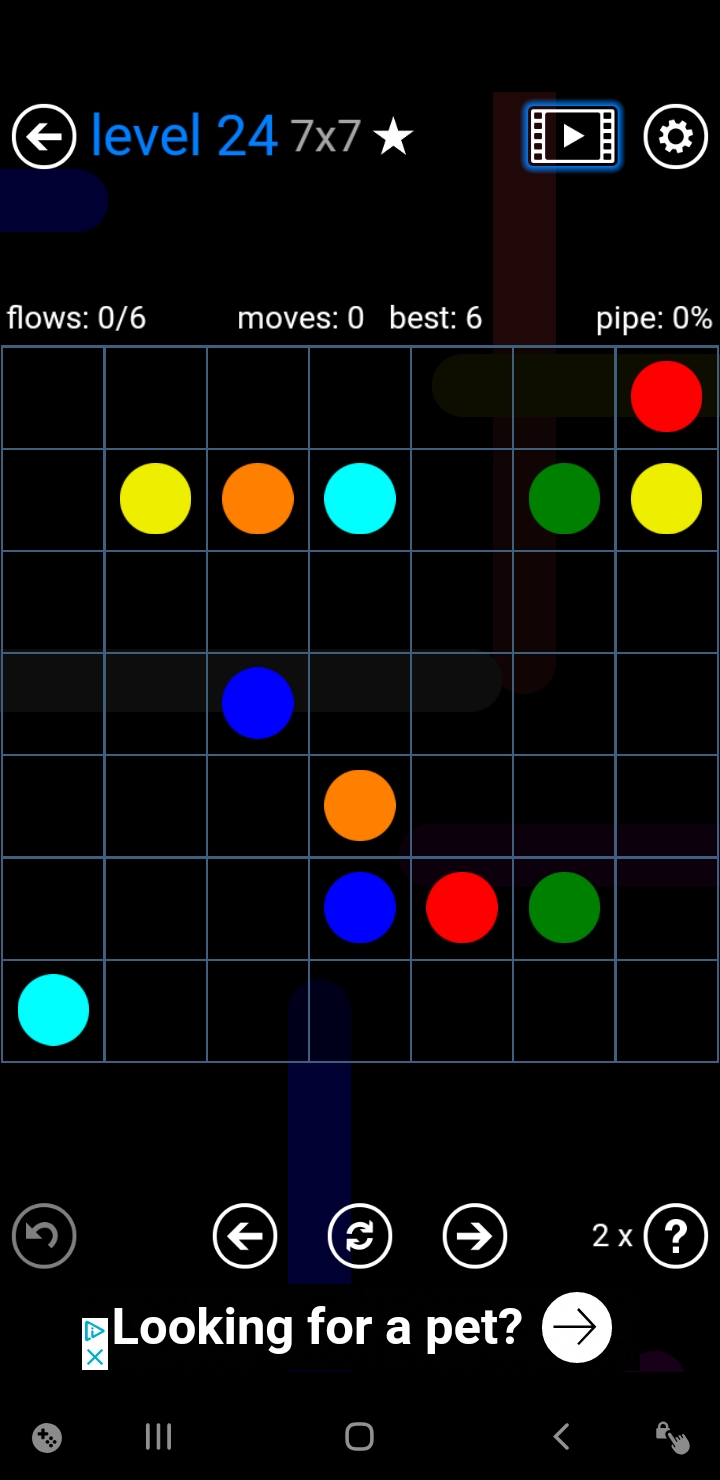Navigate back with system back button
Image resolution: width=720 pixels, height=1480 pixels.
[562, 1437]
